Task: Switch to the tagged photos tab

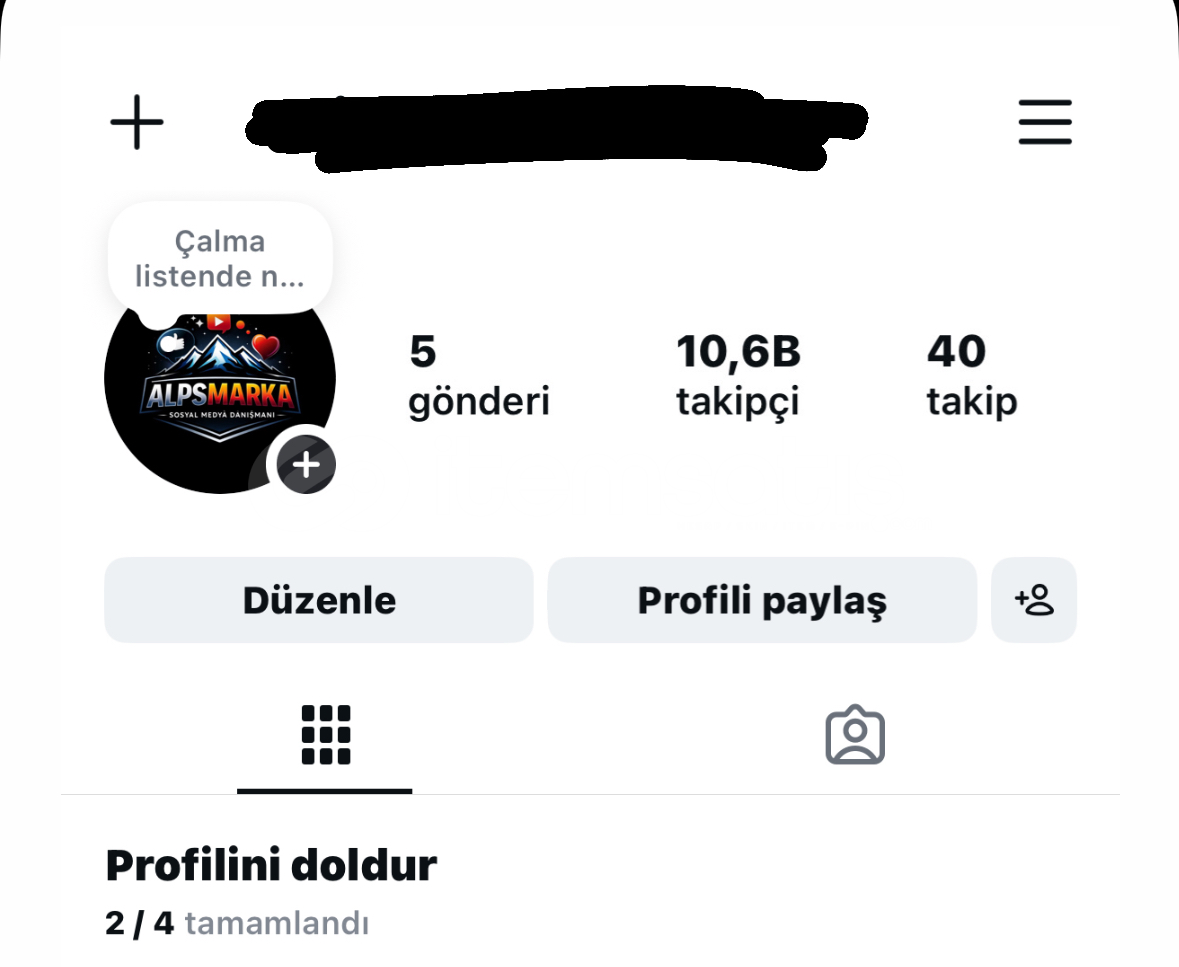Action: [x=855, y=736]
